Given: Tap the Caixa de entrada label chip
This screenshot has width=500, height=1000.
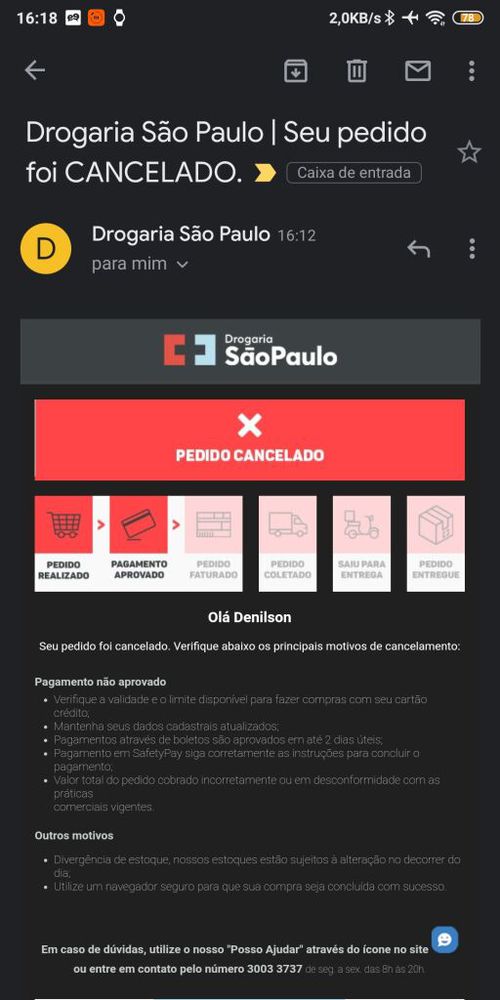Looking at the screenshot, I should tap(354, 172).
